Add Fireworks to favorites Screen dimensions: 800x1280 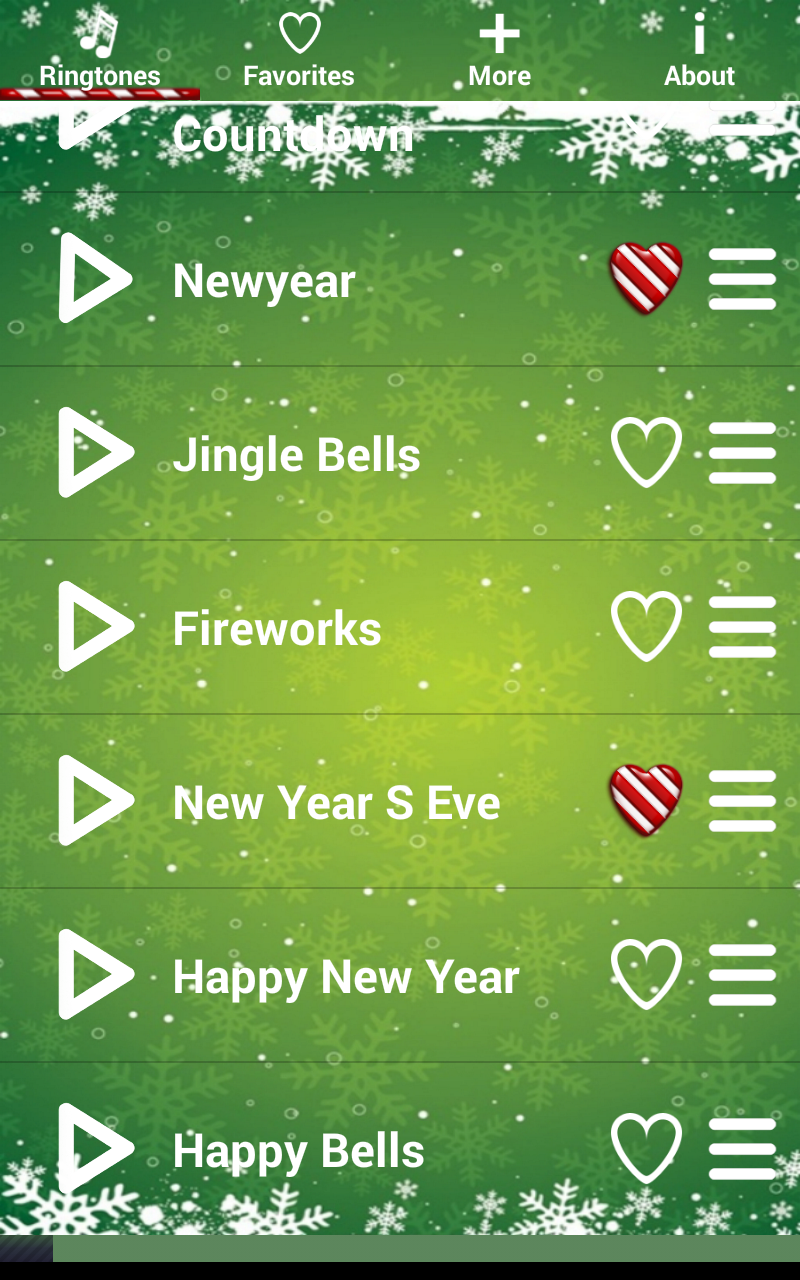[x=646, y=626]
